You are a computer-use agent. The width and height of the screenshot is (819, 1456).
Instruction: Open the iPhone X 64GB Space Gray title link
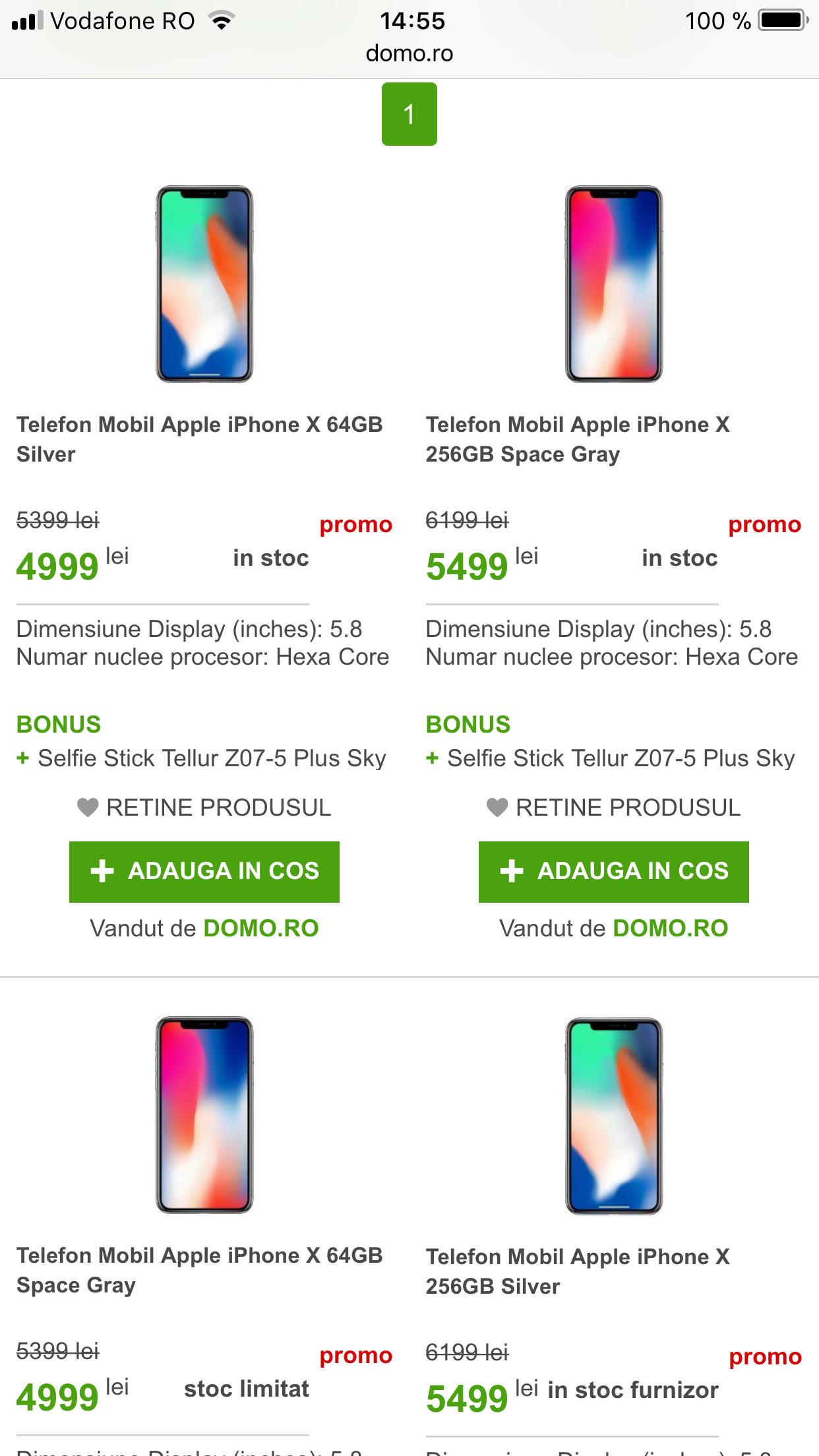pos(200,1270)
